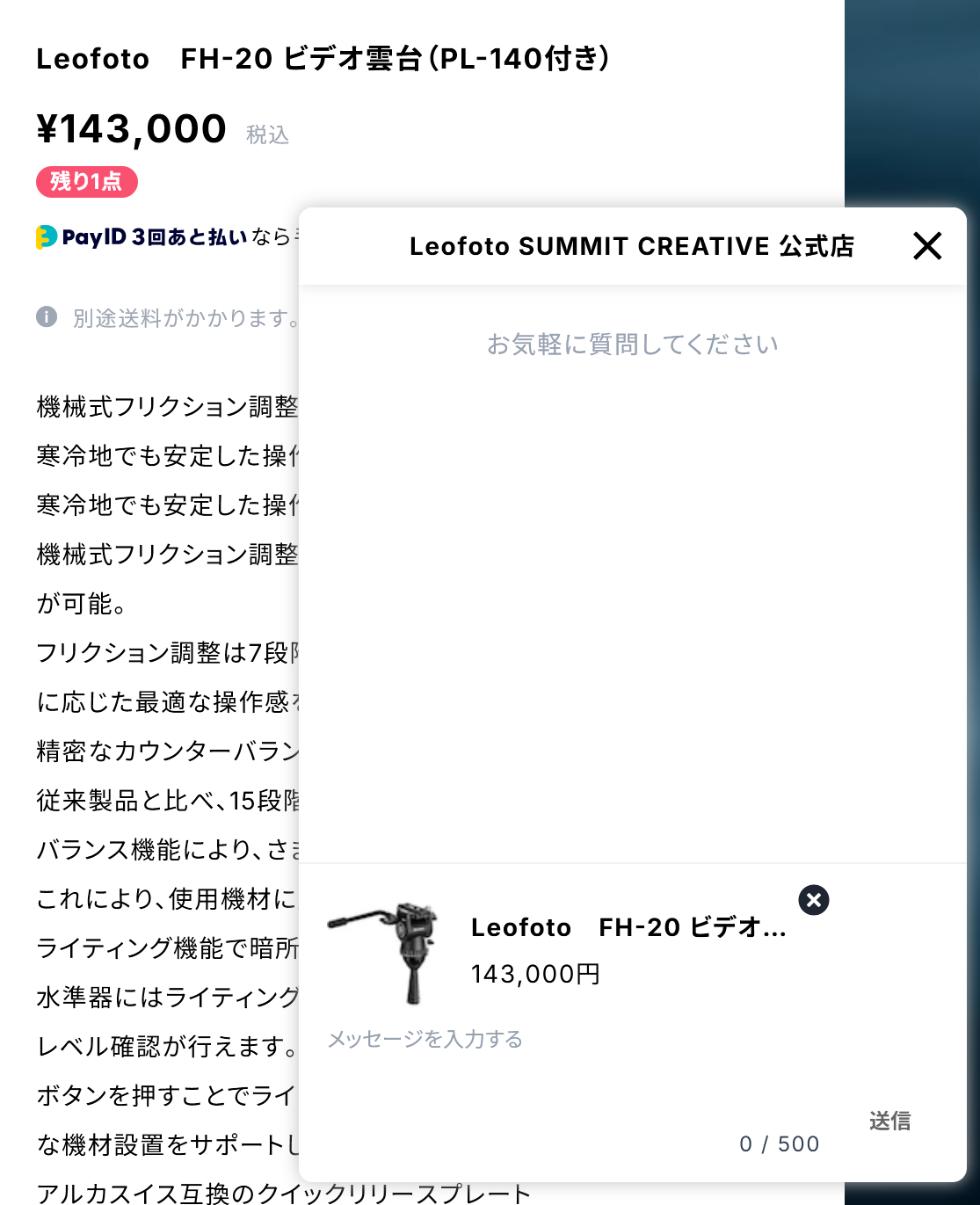Screen dimensions: 980x1205
Task: Close the Leofoto SUMMIT CREATIVE chat panel
Action: pos(927,246)
